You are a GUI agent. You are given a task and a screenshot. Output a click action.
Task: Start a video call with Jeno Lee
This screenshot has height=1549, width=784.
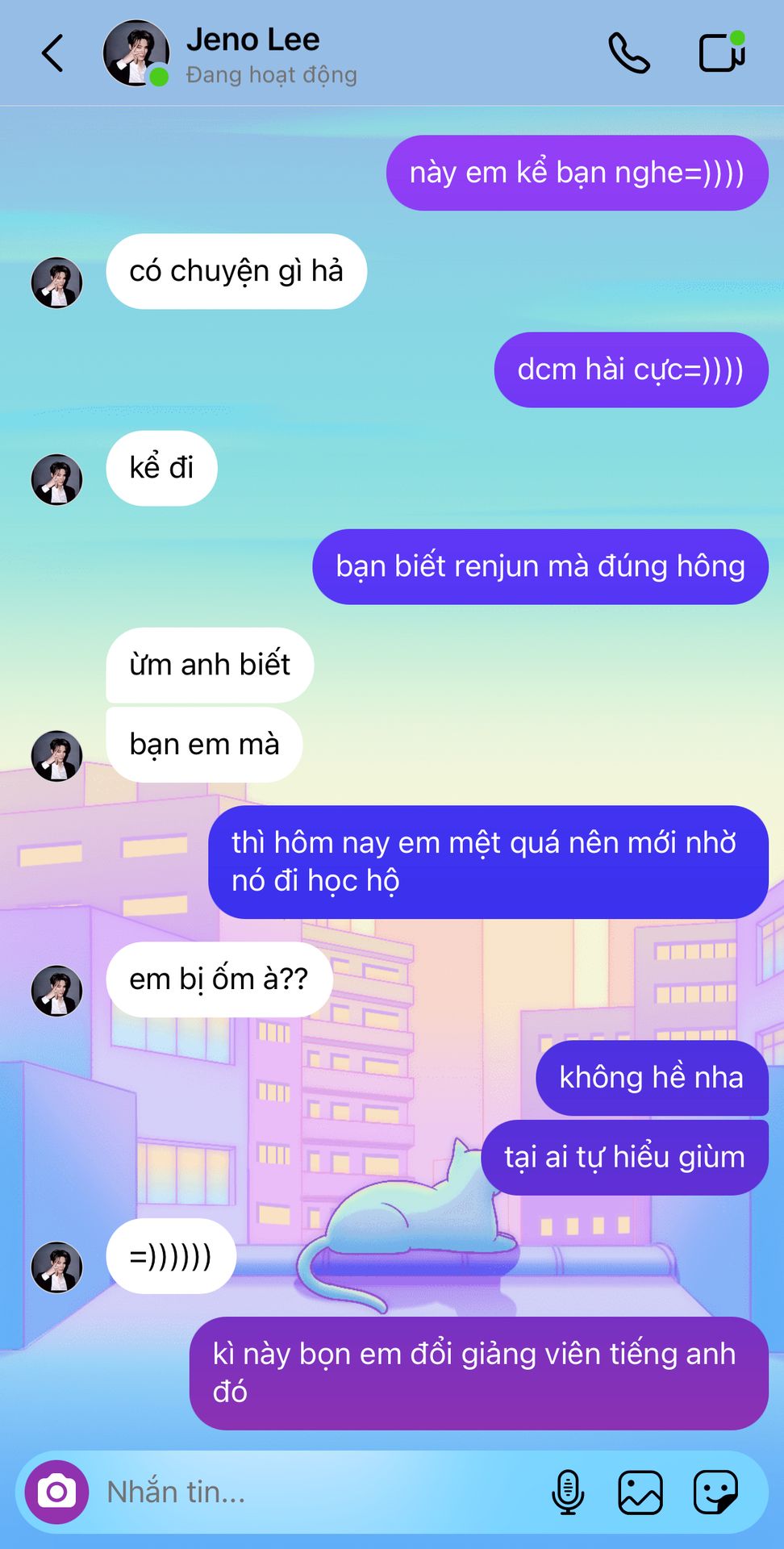coord(720,53)
